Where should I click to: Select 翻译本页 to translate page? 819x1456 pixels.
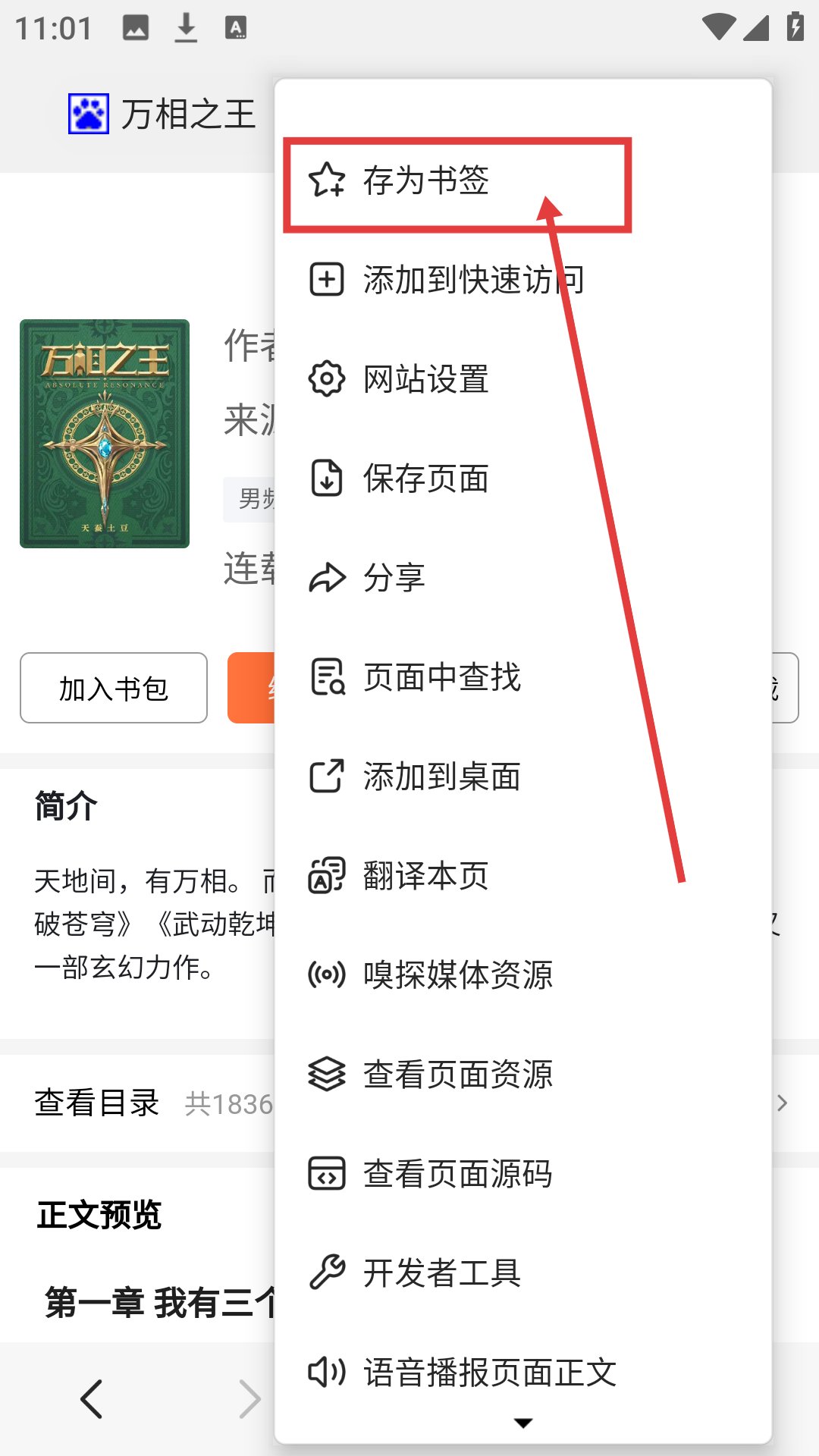(x=425, y=876)
